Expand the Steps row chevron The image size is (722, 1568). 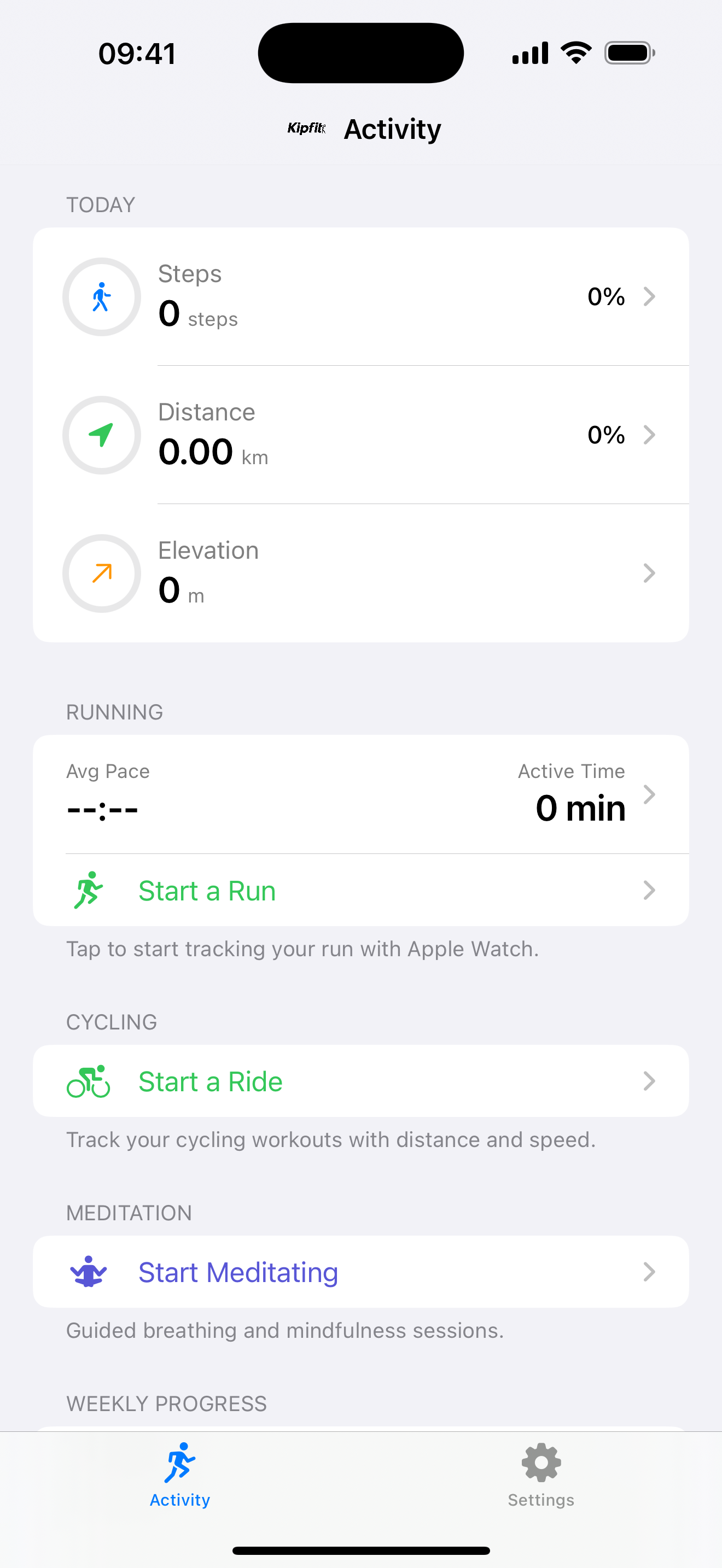(650, 296)
